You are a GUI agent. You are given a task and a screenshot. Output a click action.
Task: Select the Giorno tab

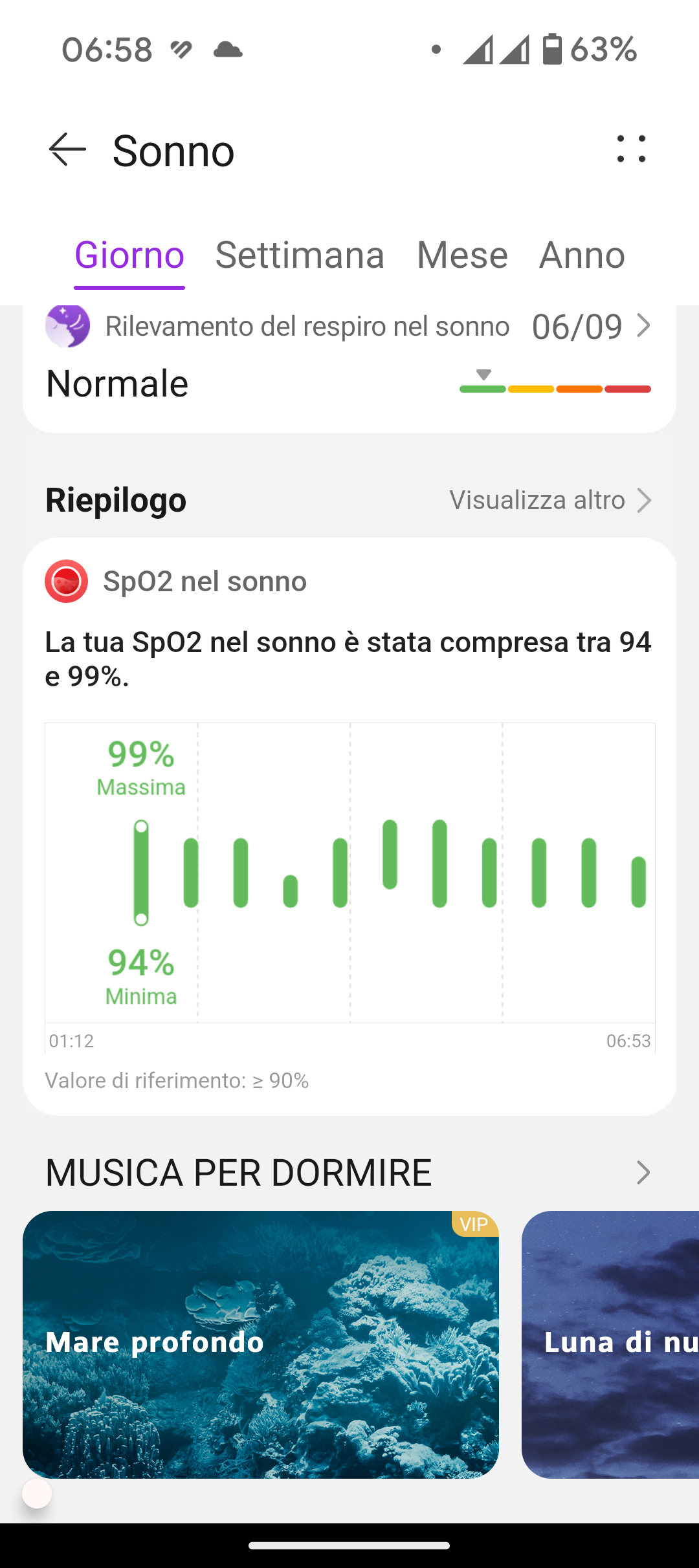pos(129,255)
